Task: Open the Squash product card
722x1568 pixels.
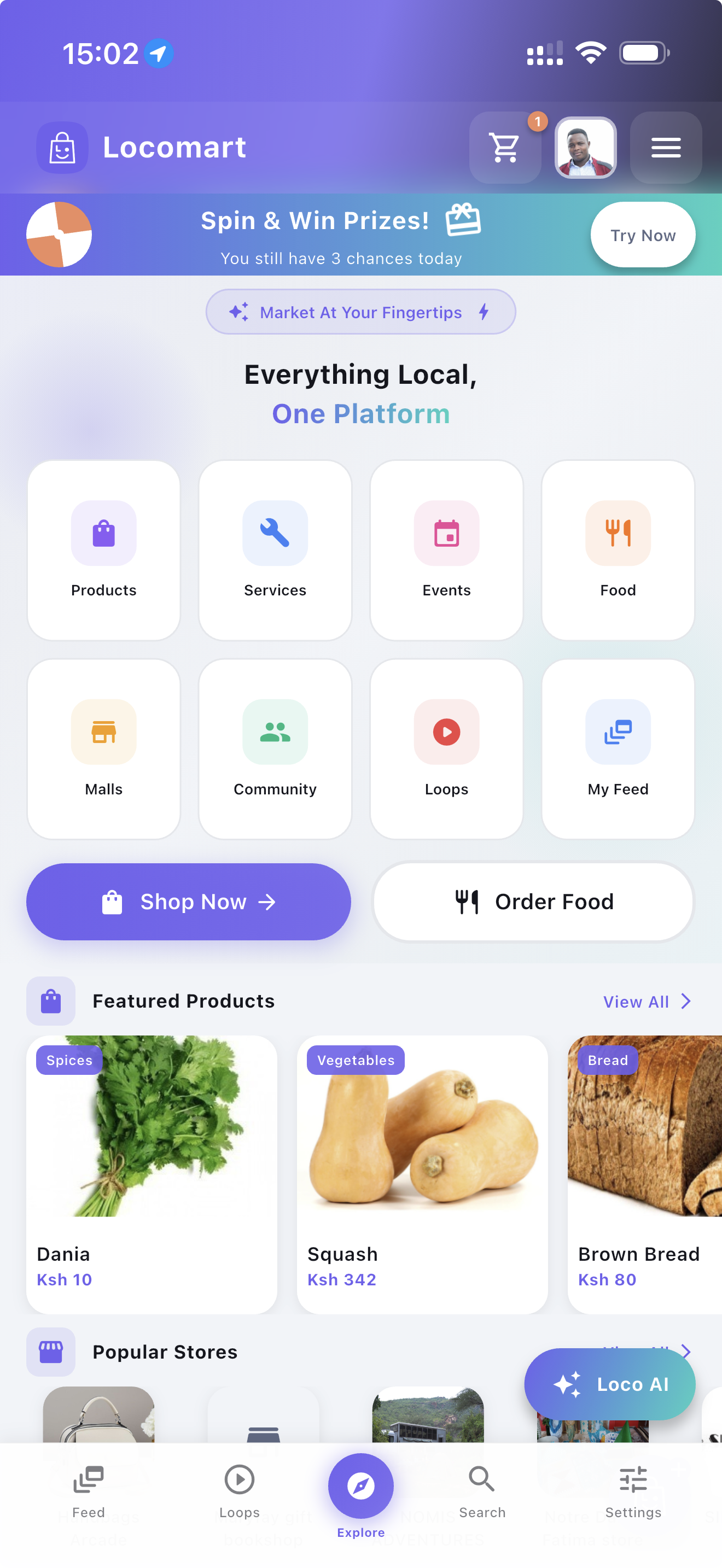Action: click(x=422, y=1174)
